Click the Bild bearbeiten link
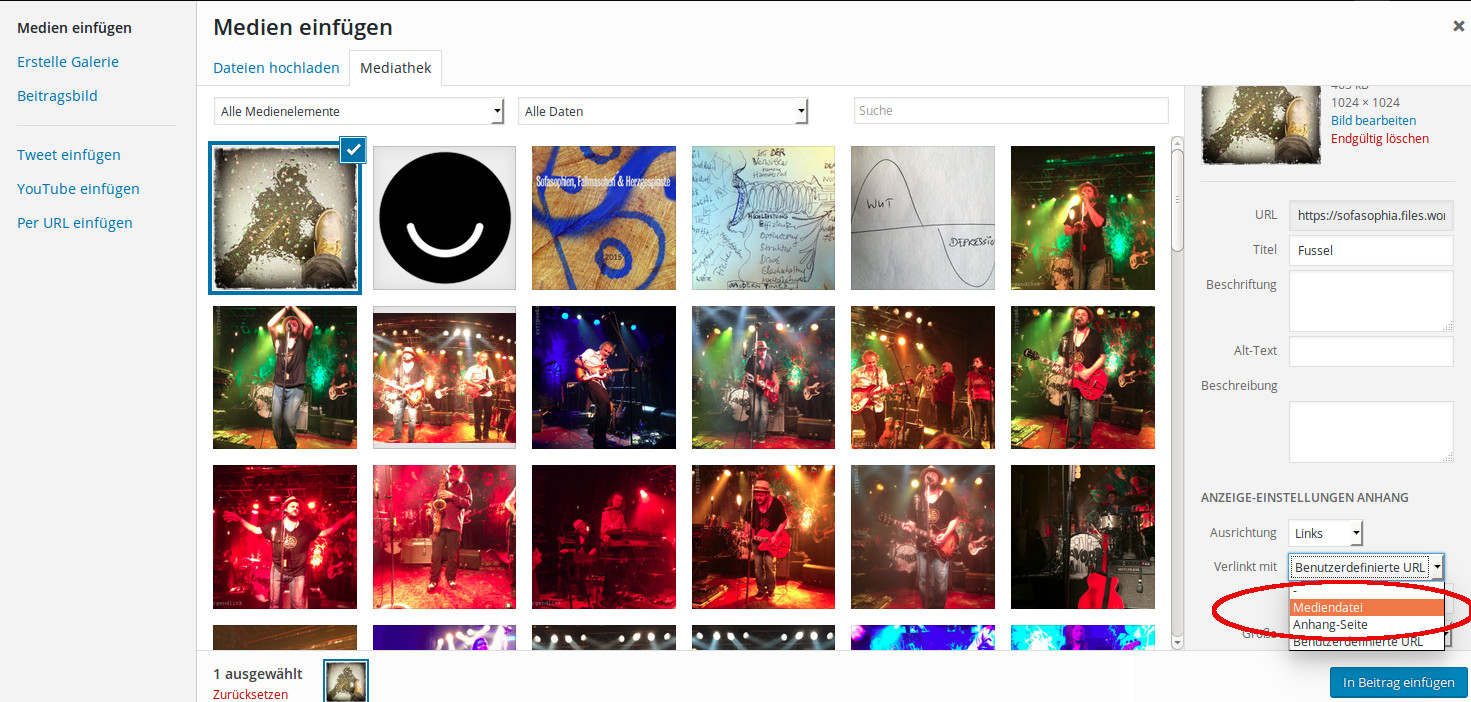Viewport: 1471px width, 702px height. 1373,120
